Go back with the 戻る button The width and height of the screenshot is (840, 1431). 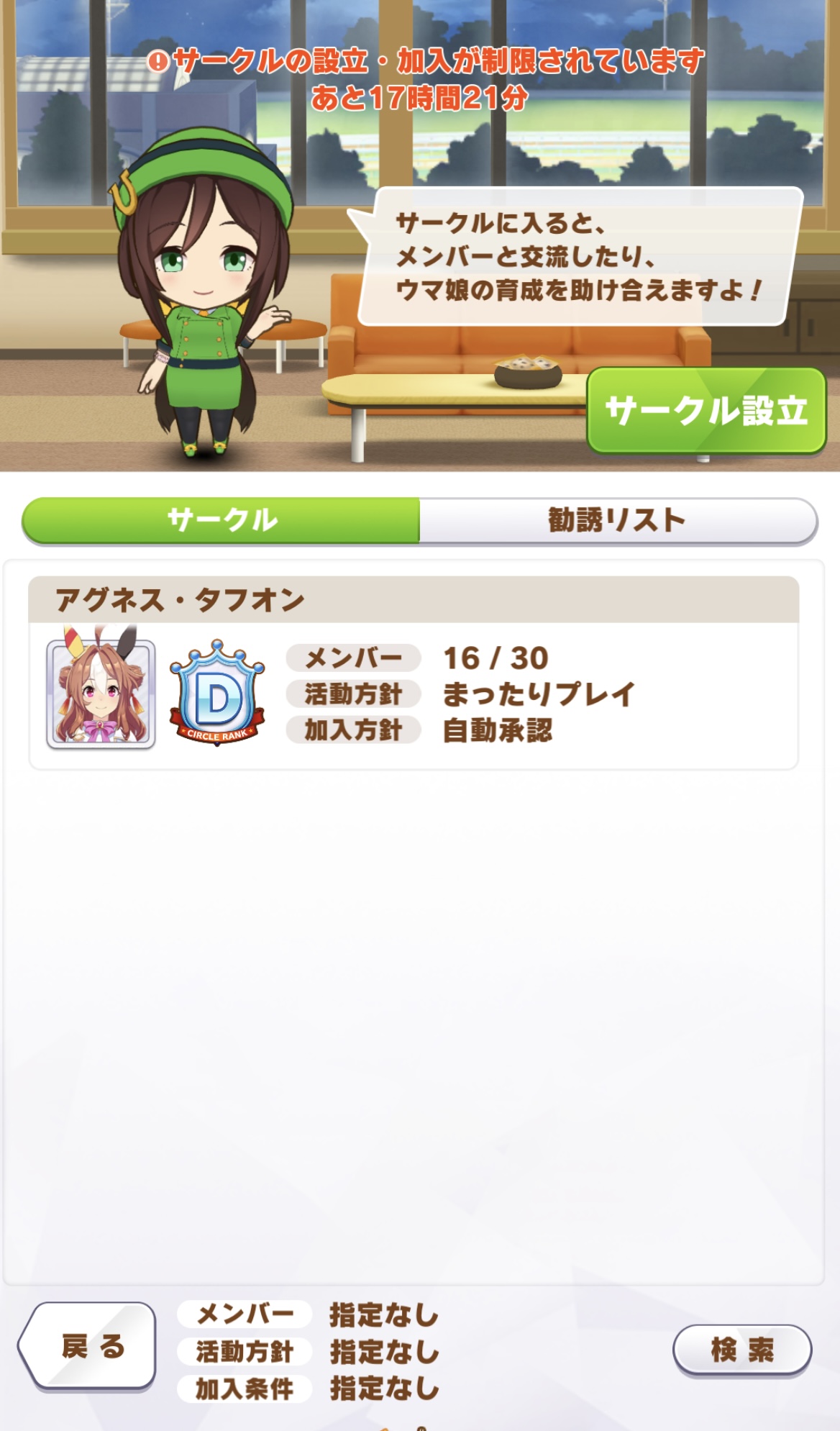pos(89,1345)
